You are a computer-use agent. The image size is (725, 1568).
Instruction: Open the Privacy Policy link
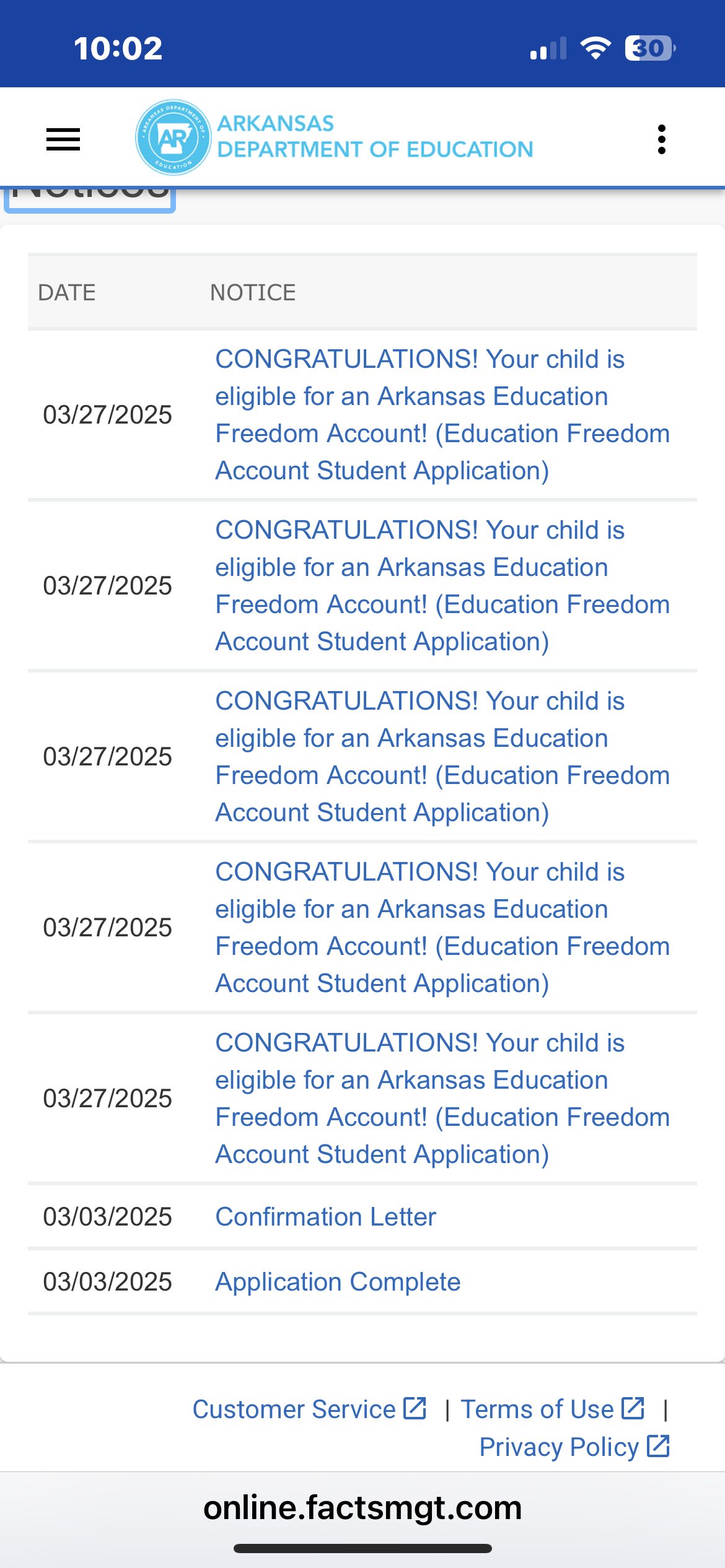[574, 1447]
